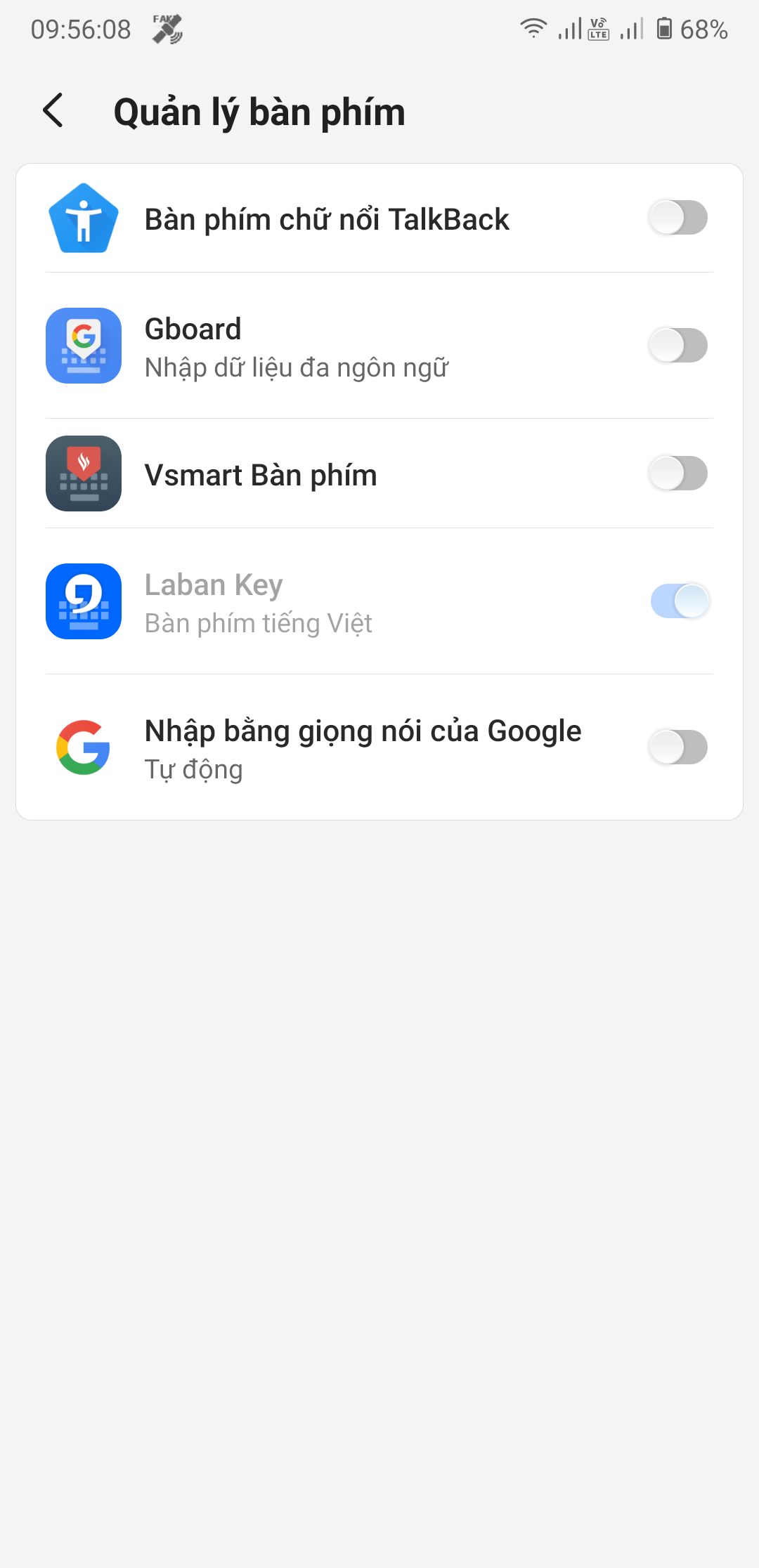Image resolution: width=759 pixels, height=1568 pixels.
Task: Turn on the Gboard keyboard
Action: point(677,346)
